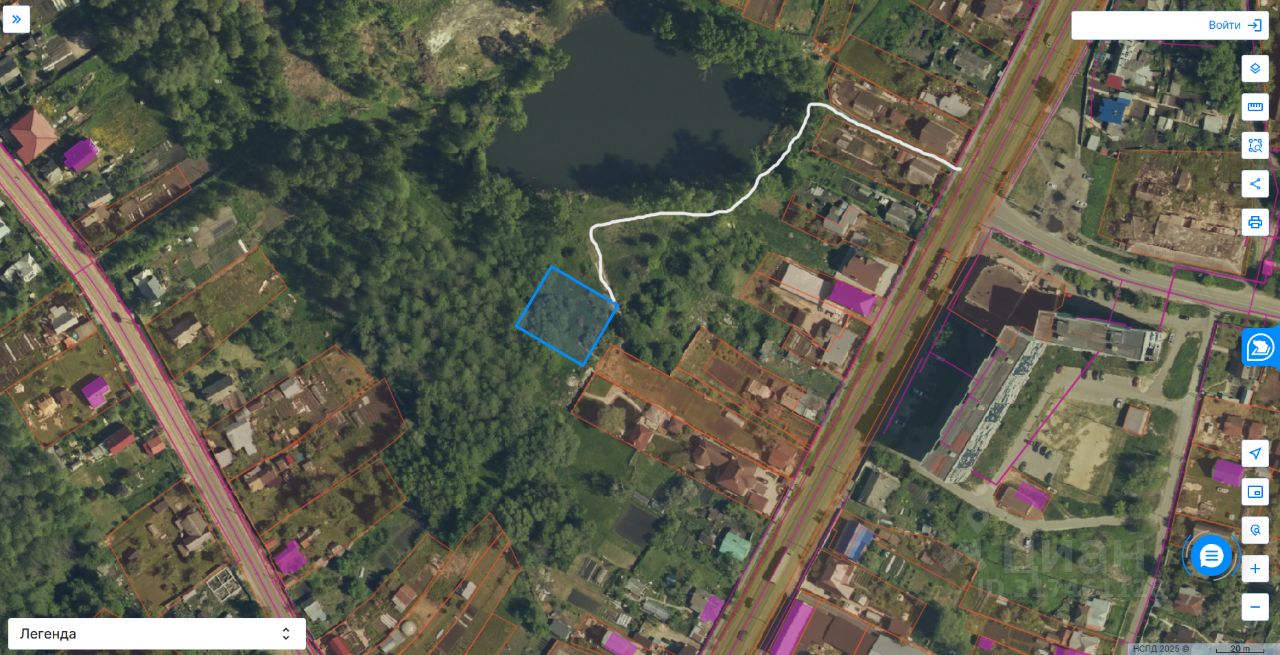Zoom out of the map

coord(1255,606)
